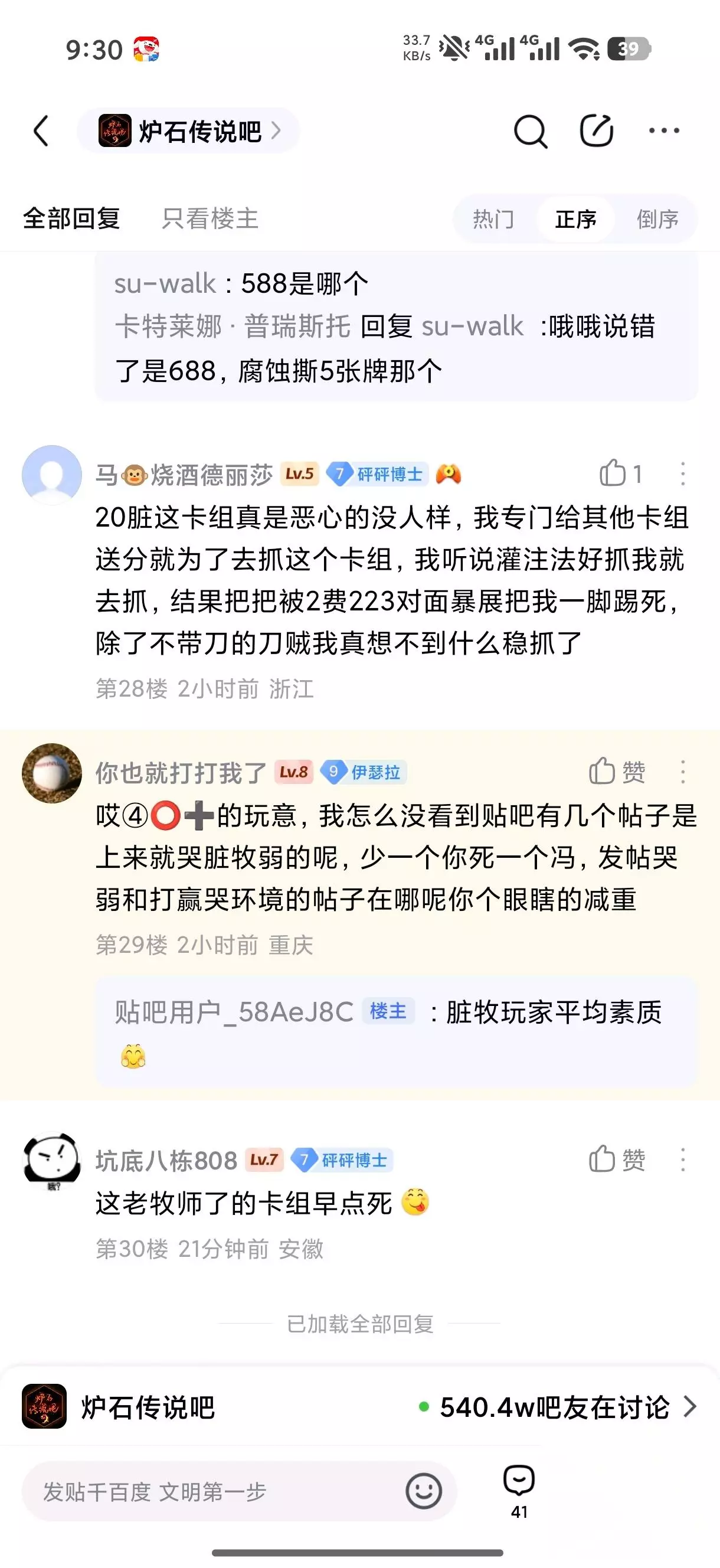Open the three-dot overflow menu in header
This screenshot has height=1568, width=720.
click(x=664, y=130)
